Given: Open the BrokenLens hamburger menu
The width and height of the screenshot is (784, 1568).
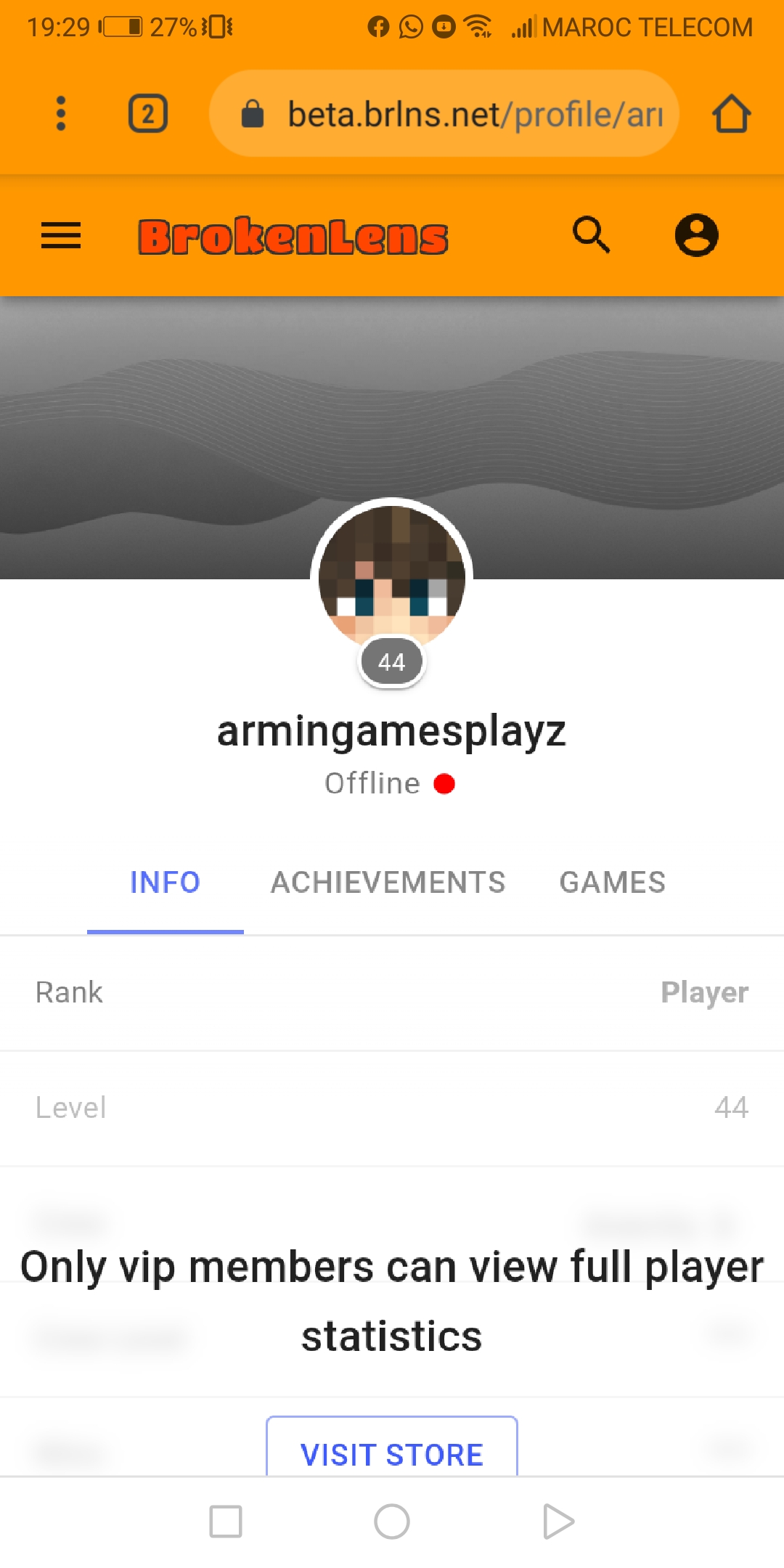Looking at the screenshot, I should pos(61,235).
